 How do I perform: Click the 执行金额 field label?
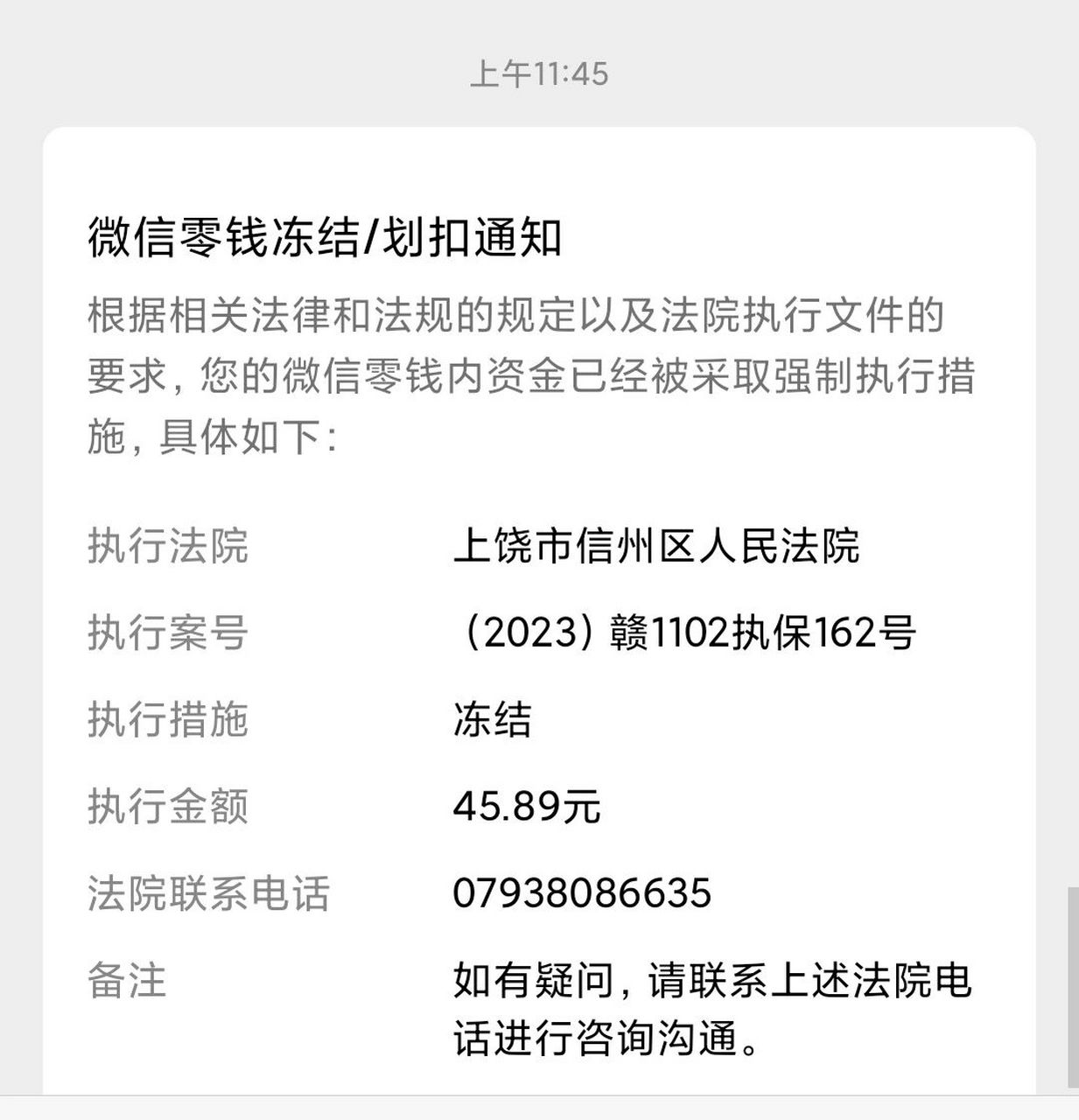tap(168, 807)
